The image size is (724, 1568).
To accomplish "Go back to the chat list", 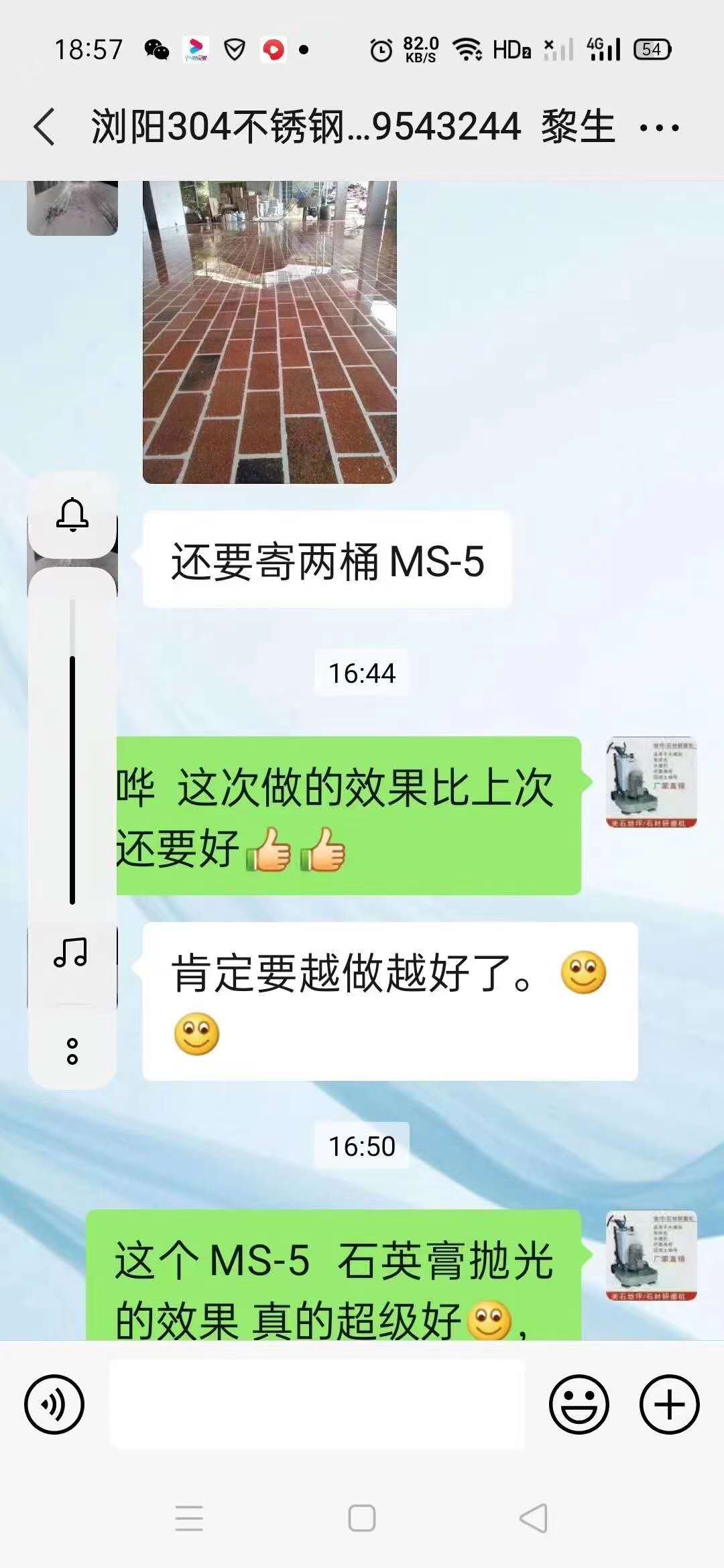I will [45, 127].
